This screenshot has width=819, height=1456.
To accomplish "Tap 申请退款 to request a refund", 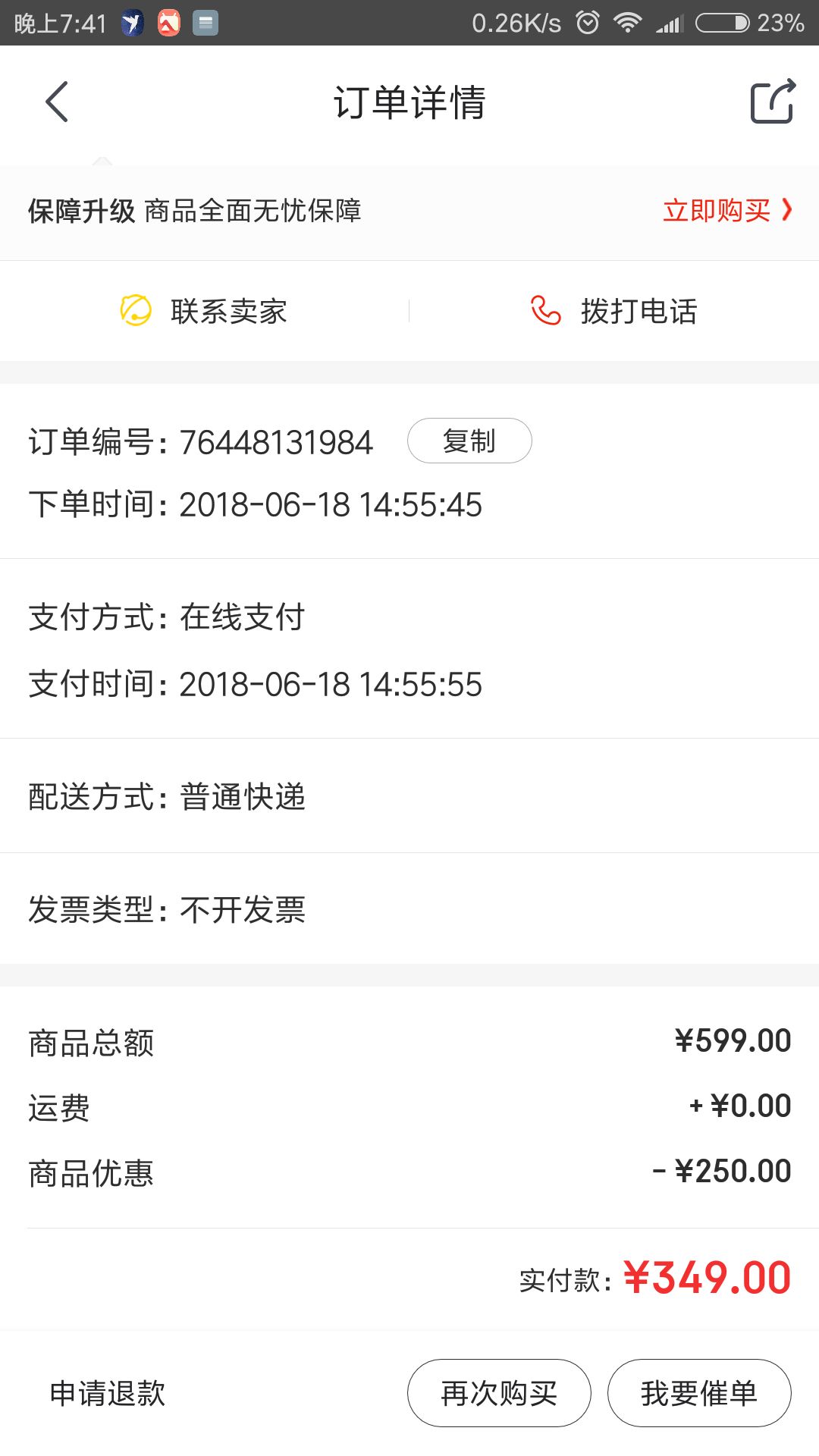I will tap(108, 1392).
